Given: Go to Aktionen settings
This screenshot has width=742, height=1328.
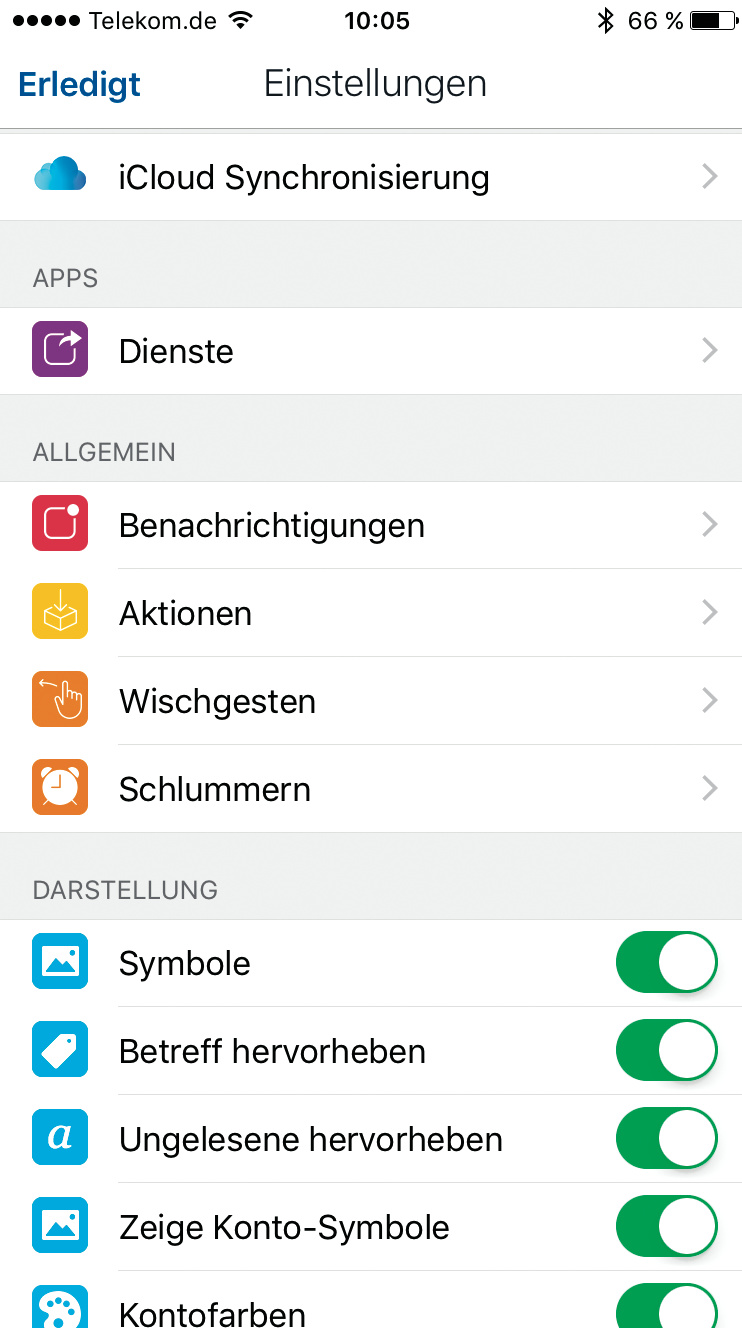Looking at the screenshot, I should [371, 613].
